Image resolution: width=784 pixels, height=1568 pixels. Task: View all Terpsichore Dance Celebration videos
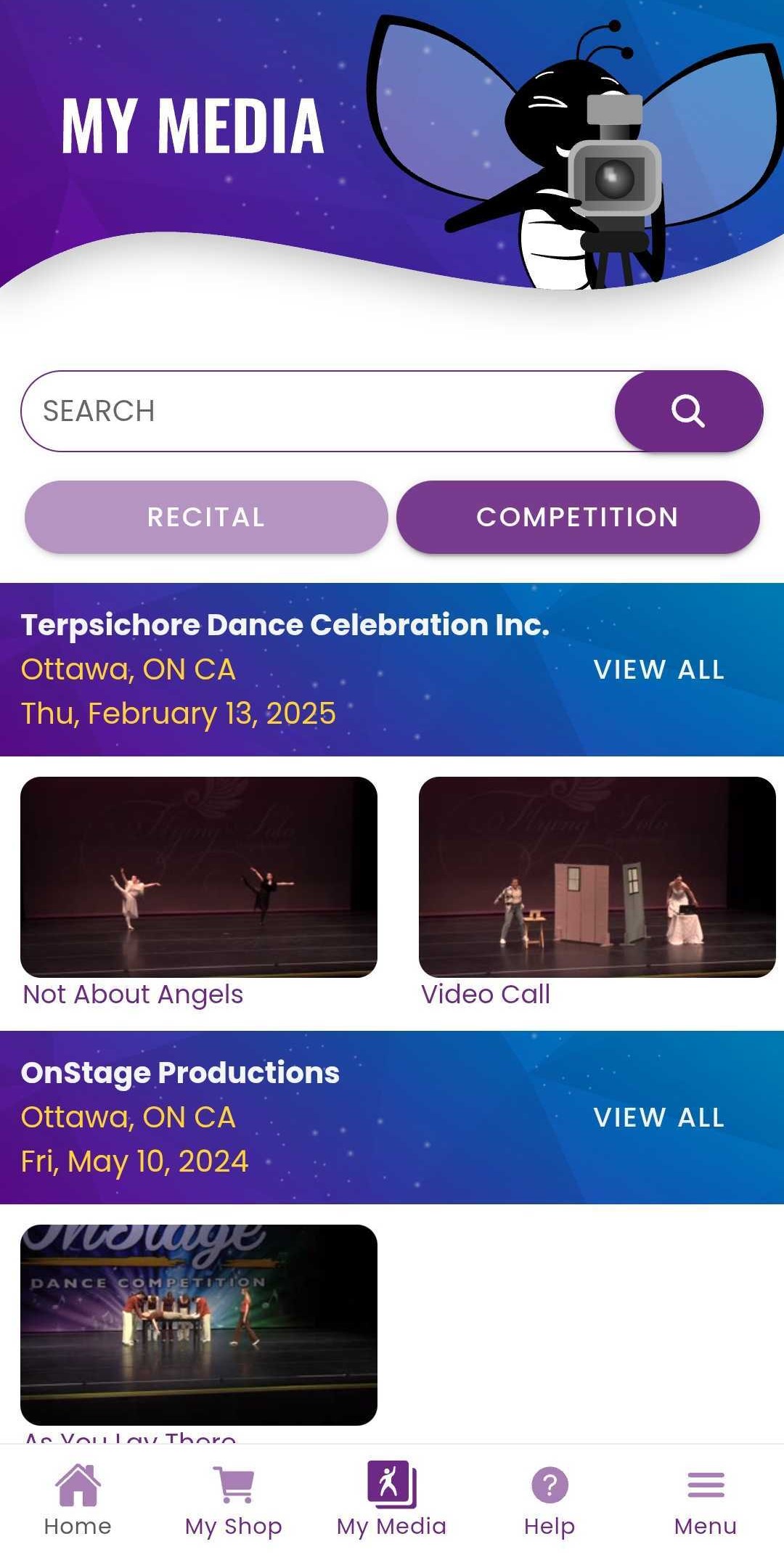pyautogui.click(x=658, y=669)
